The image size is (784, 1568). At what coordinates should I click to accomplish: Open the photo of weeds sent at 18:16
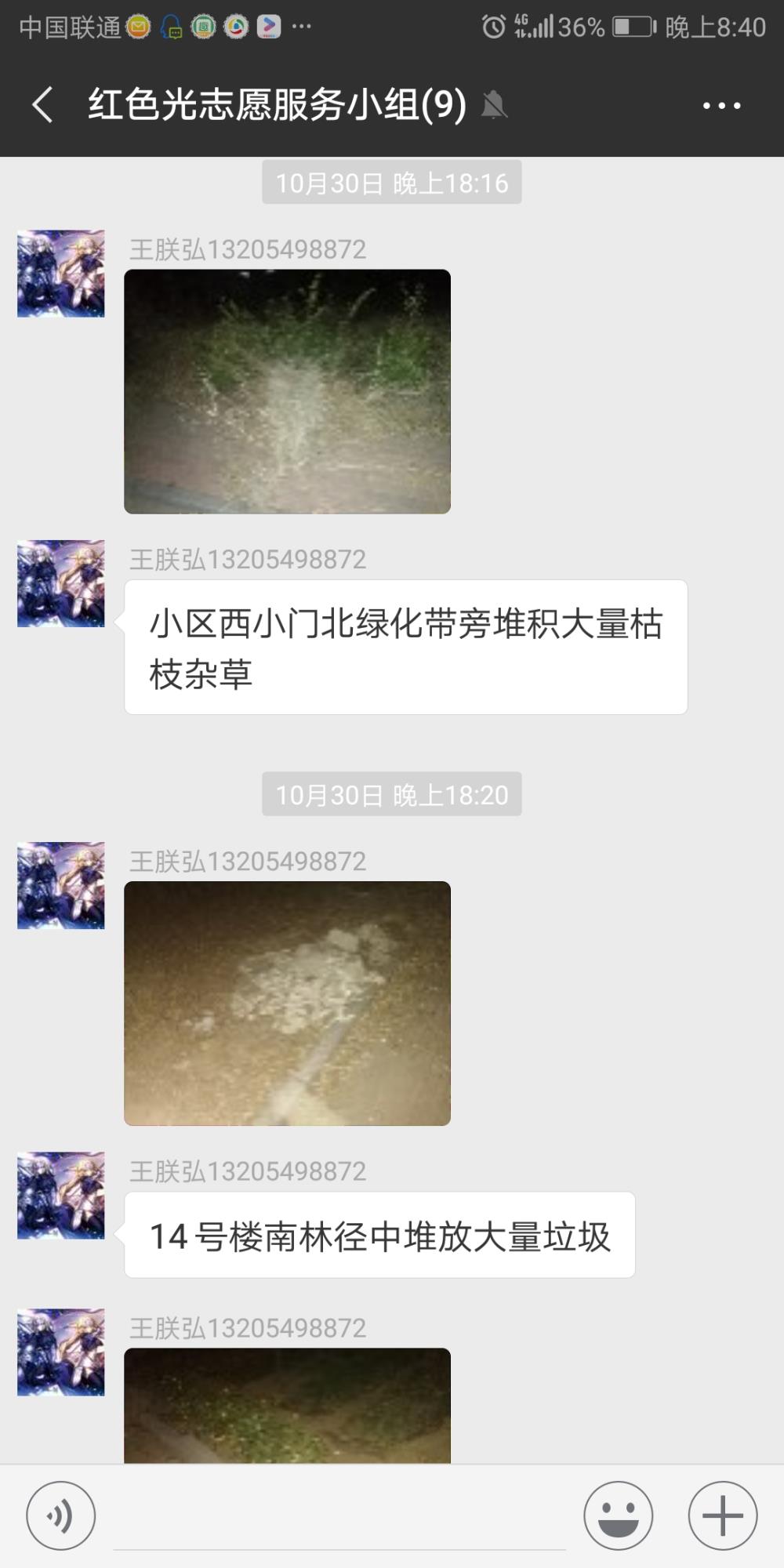tap(287, 391)
